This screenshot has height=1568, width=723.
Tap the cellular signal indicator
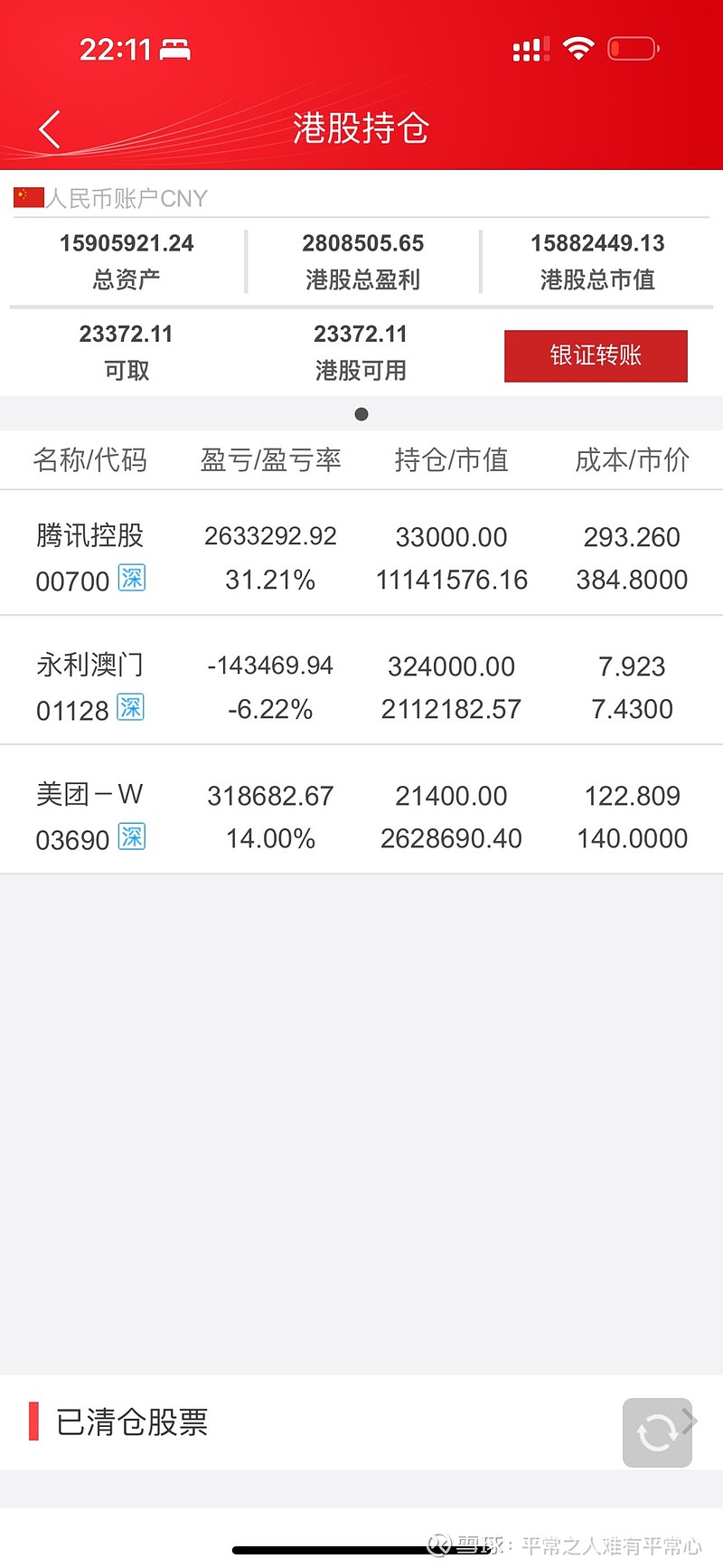pos(529,47)
